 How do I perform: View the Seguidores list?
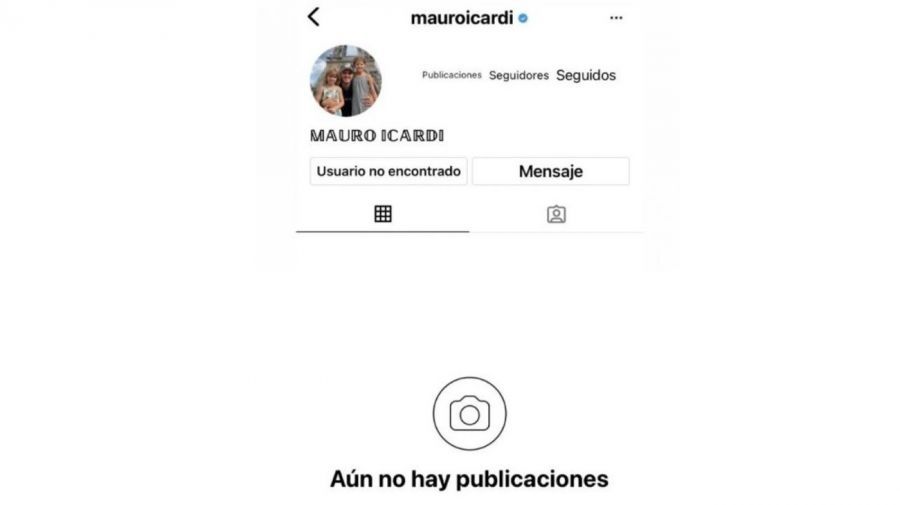click(518, 75)
